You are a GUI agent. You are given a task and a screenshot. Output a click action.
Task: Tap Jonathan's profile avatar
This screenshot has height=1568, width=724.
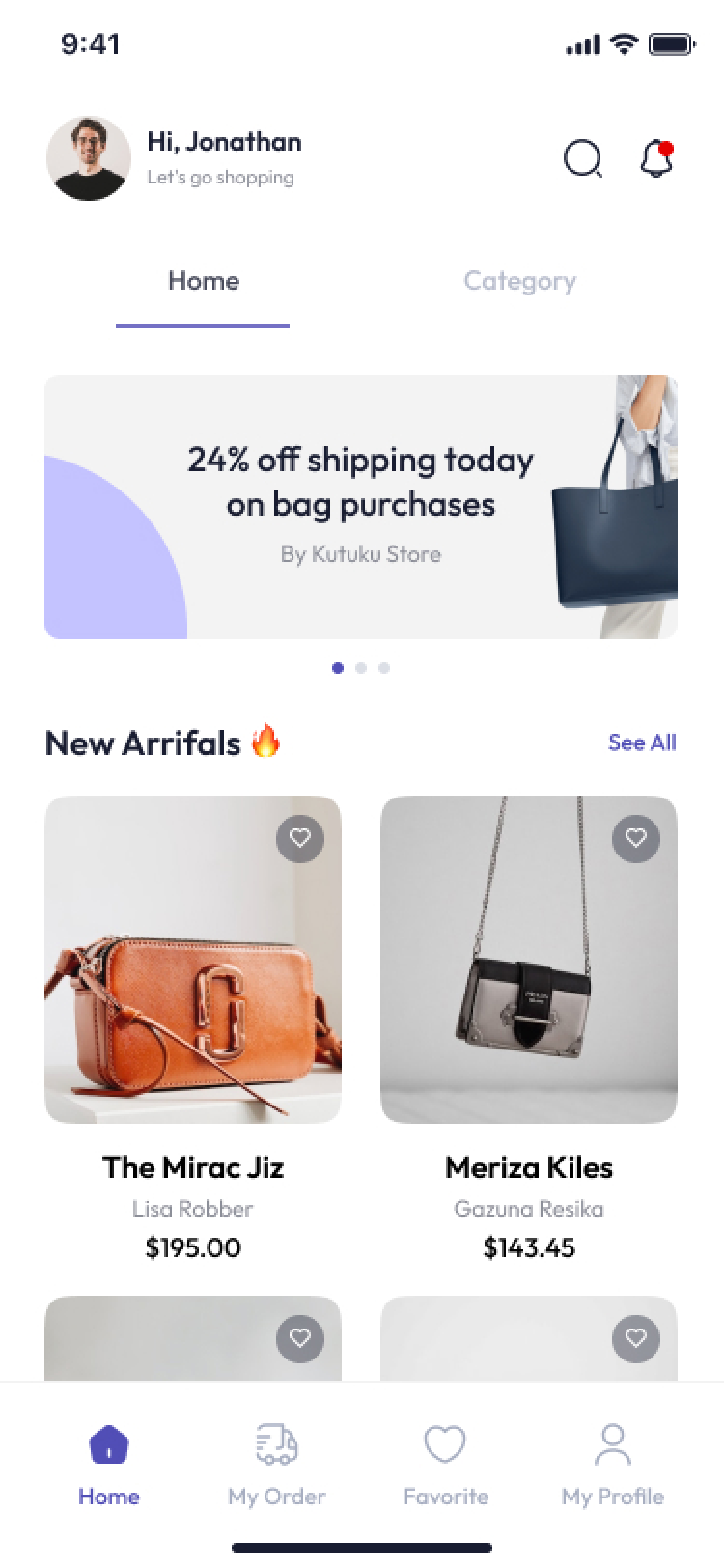[x=89, y=158]
